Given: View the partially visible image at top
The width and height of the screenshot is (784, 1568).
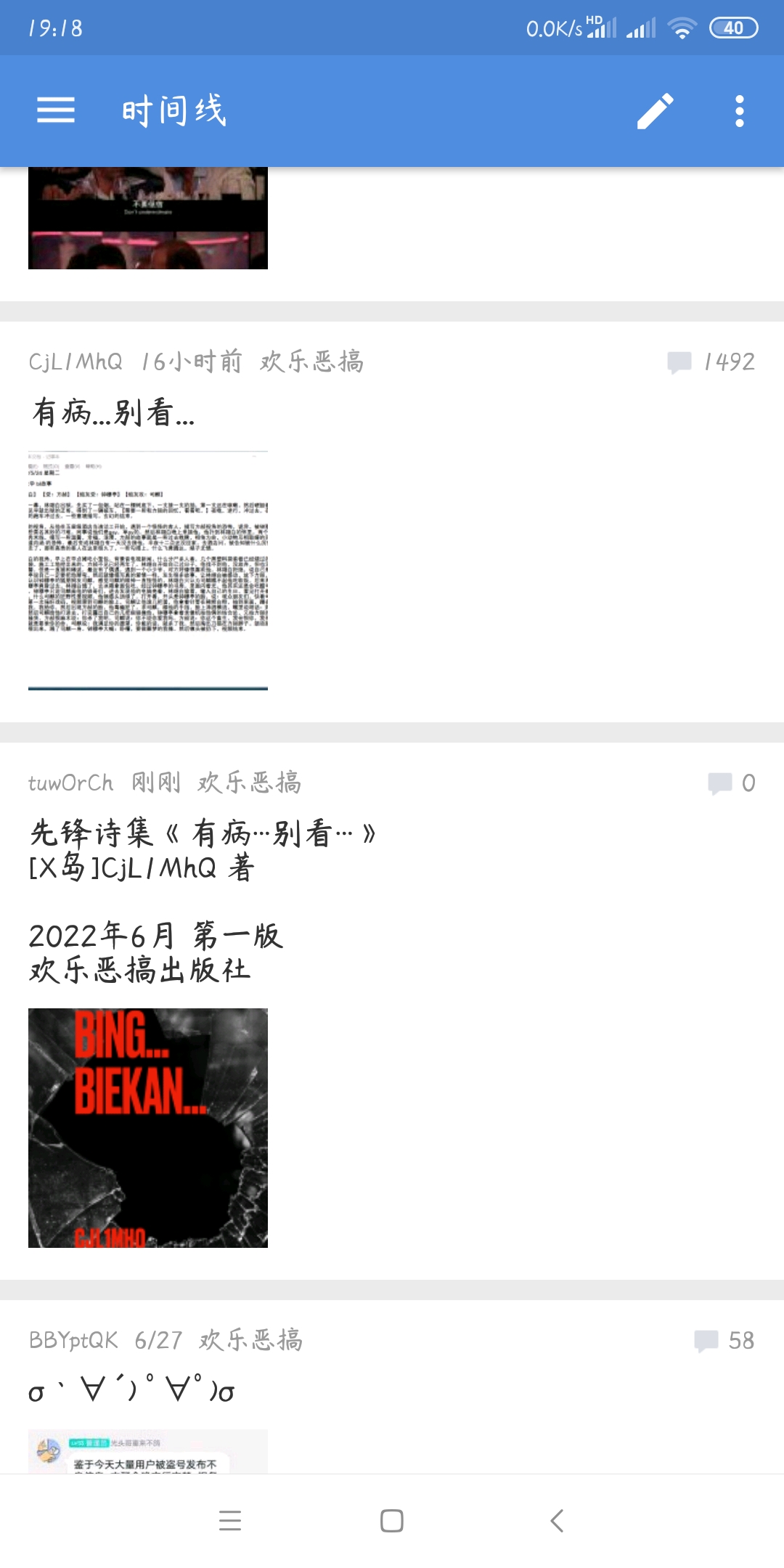Looking at the screenshot, I should (x=148, y=218).
